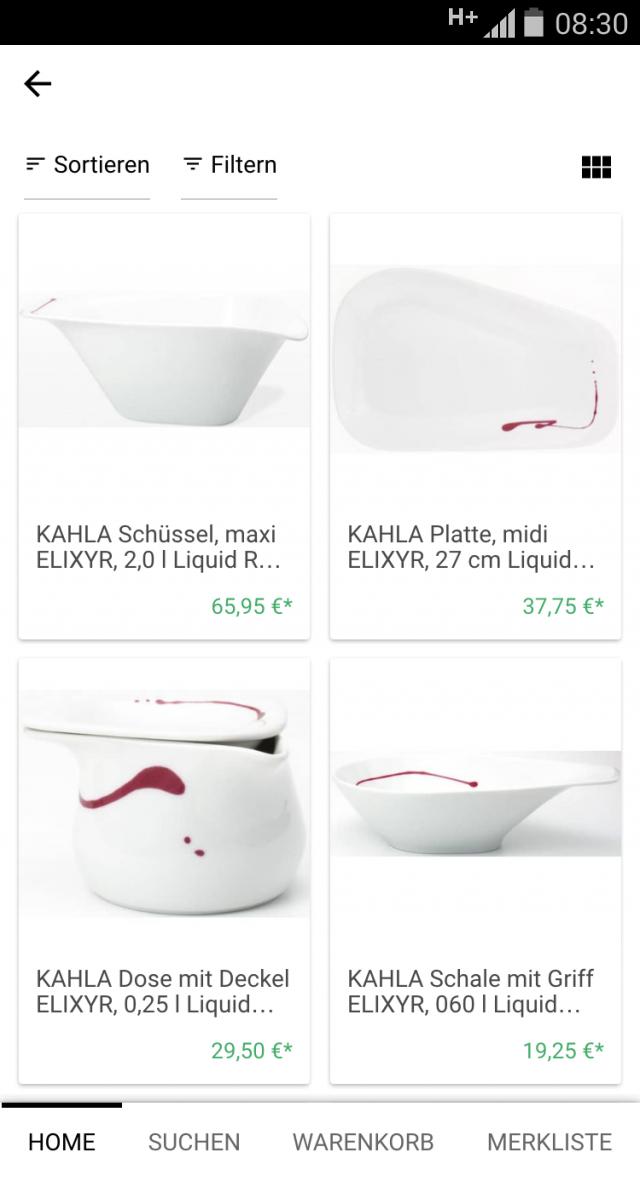Select the Home tab
The image size is (640, 1181).
tap(62, 1142)
